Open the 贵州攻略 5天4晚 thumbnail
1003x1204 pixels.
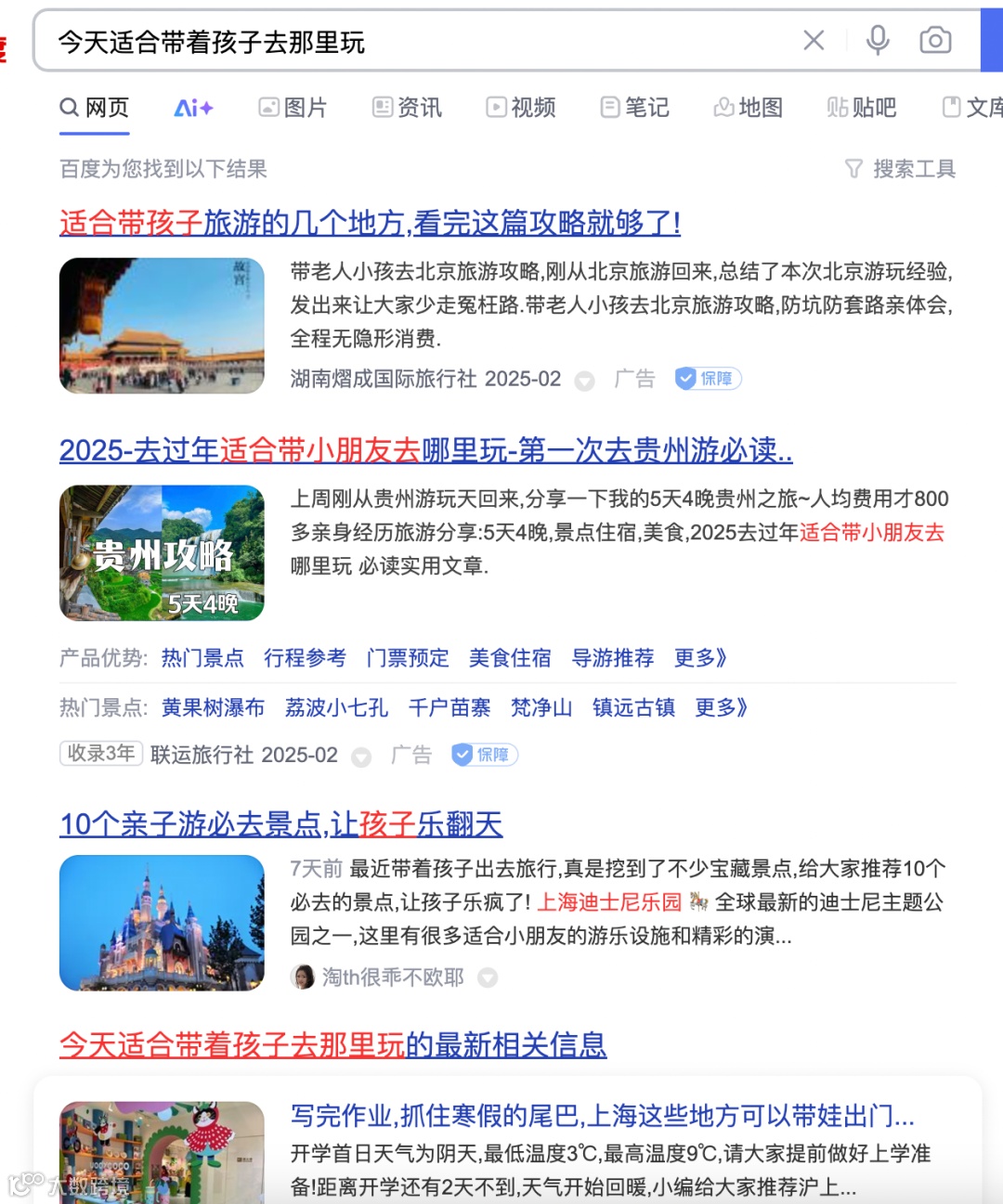click(x=162, y=553)
